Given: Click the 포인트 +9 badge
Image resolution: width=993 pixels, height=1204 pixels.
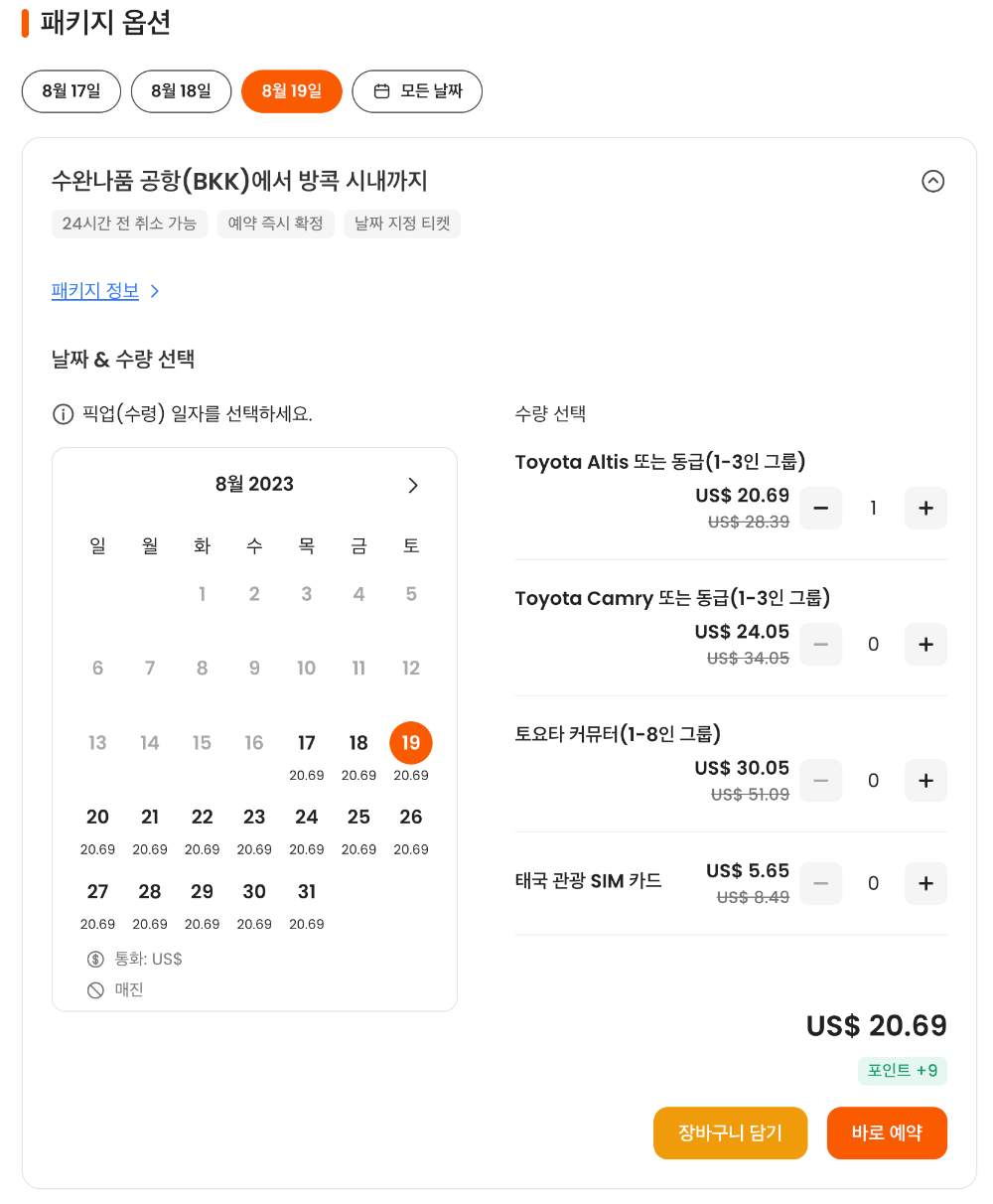Looking at the screenshot, I should [x=902, y=1071].
